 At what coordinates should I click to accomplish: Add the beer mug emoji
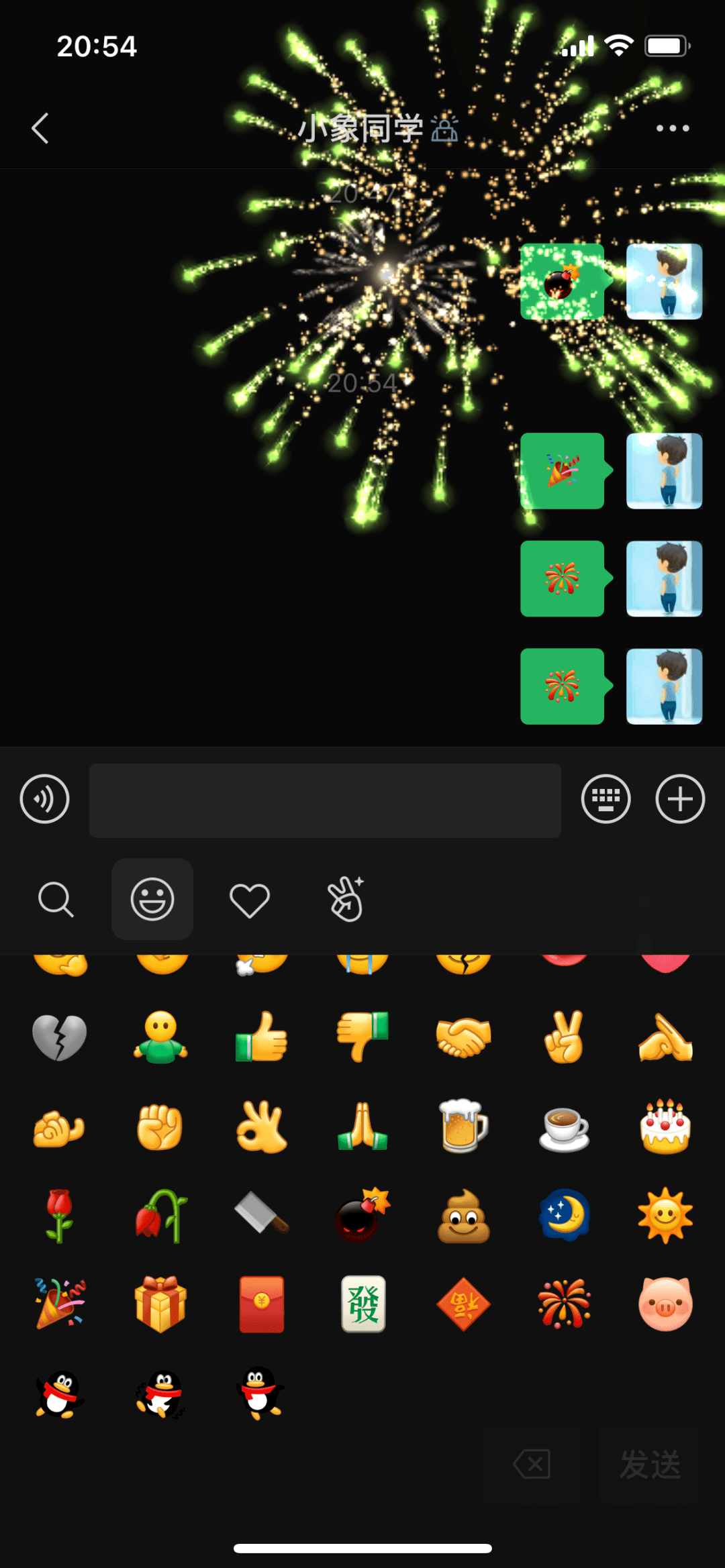point(463,1127)
